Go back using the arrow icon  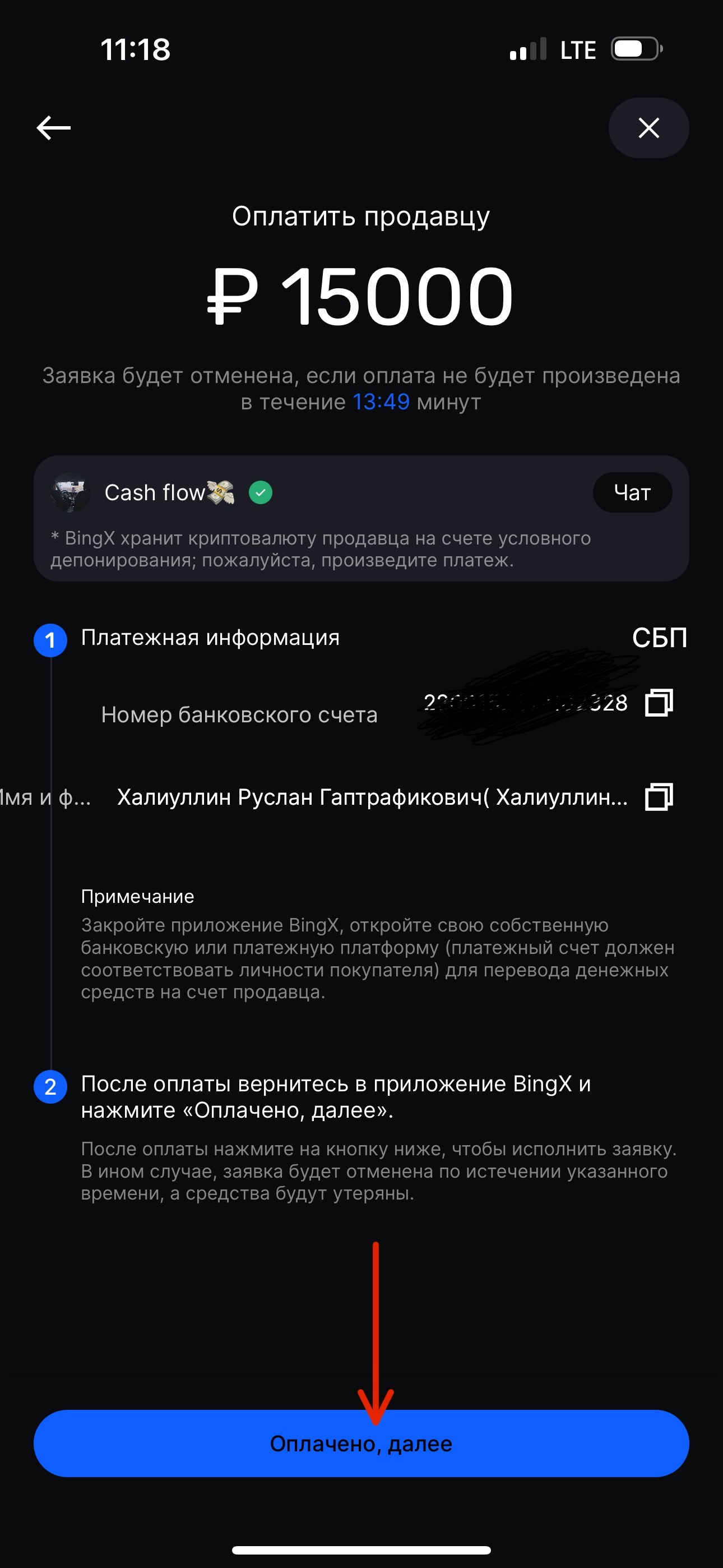pos(54,128)
